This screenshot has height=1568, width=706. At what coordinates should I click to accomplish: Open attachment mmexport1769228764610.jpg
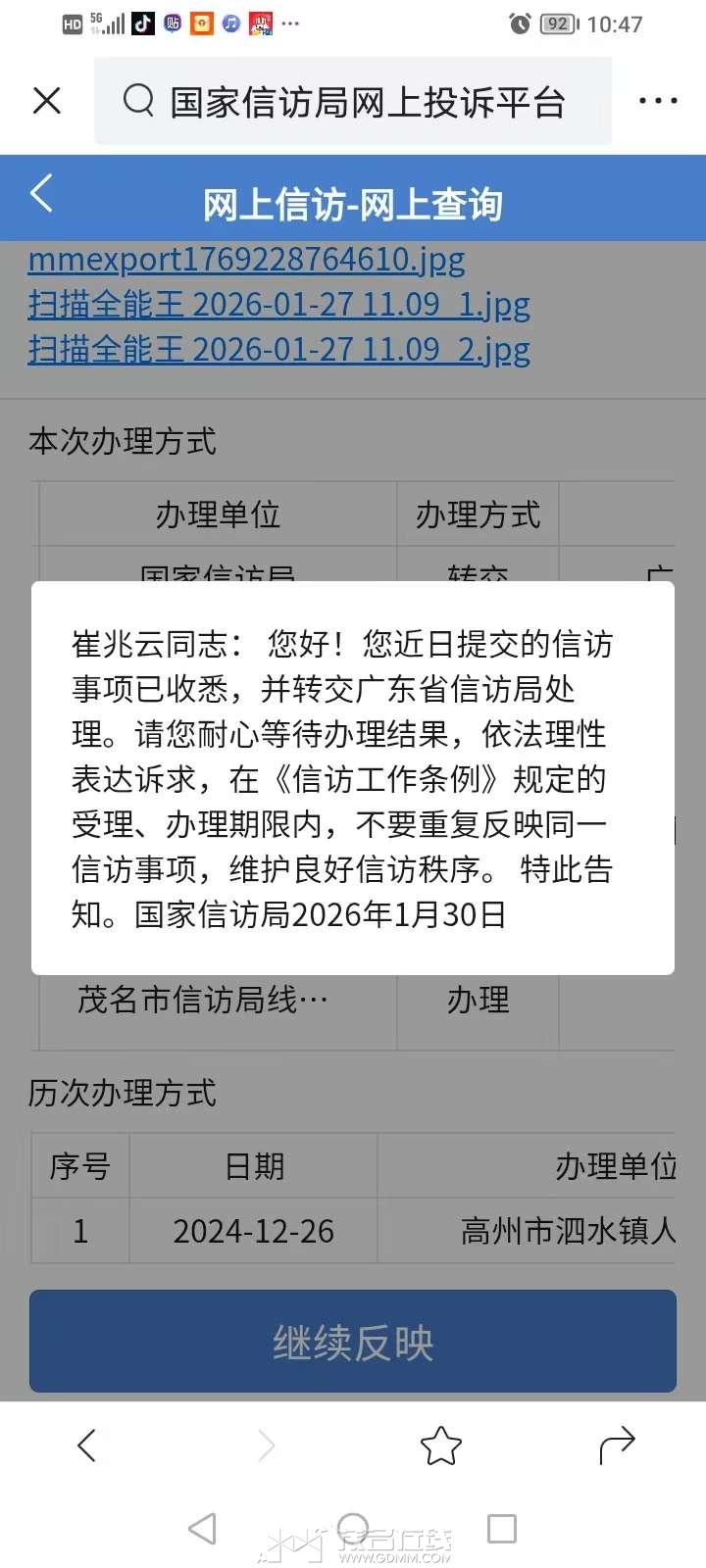[x=246, y=260]
